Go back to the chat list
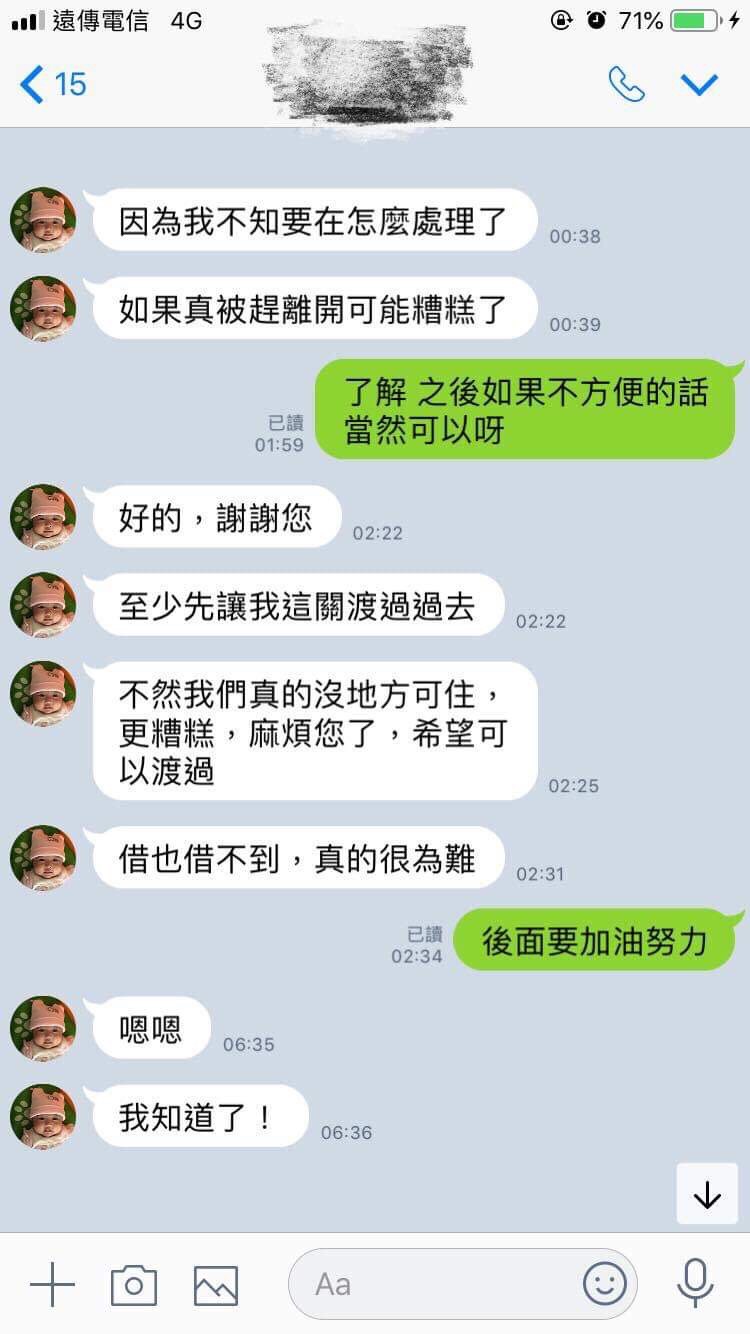Viewport: 750px width, 1334px height. pyautogui.click(x=52, y=85)
